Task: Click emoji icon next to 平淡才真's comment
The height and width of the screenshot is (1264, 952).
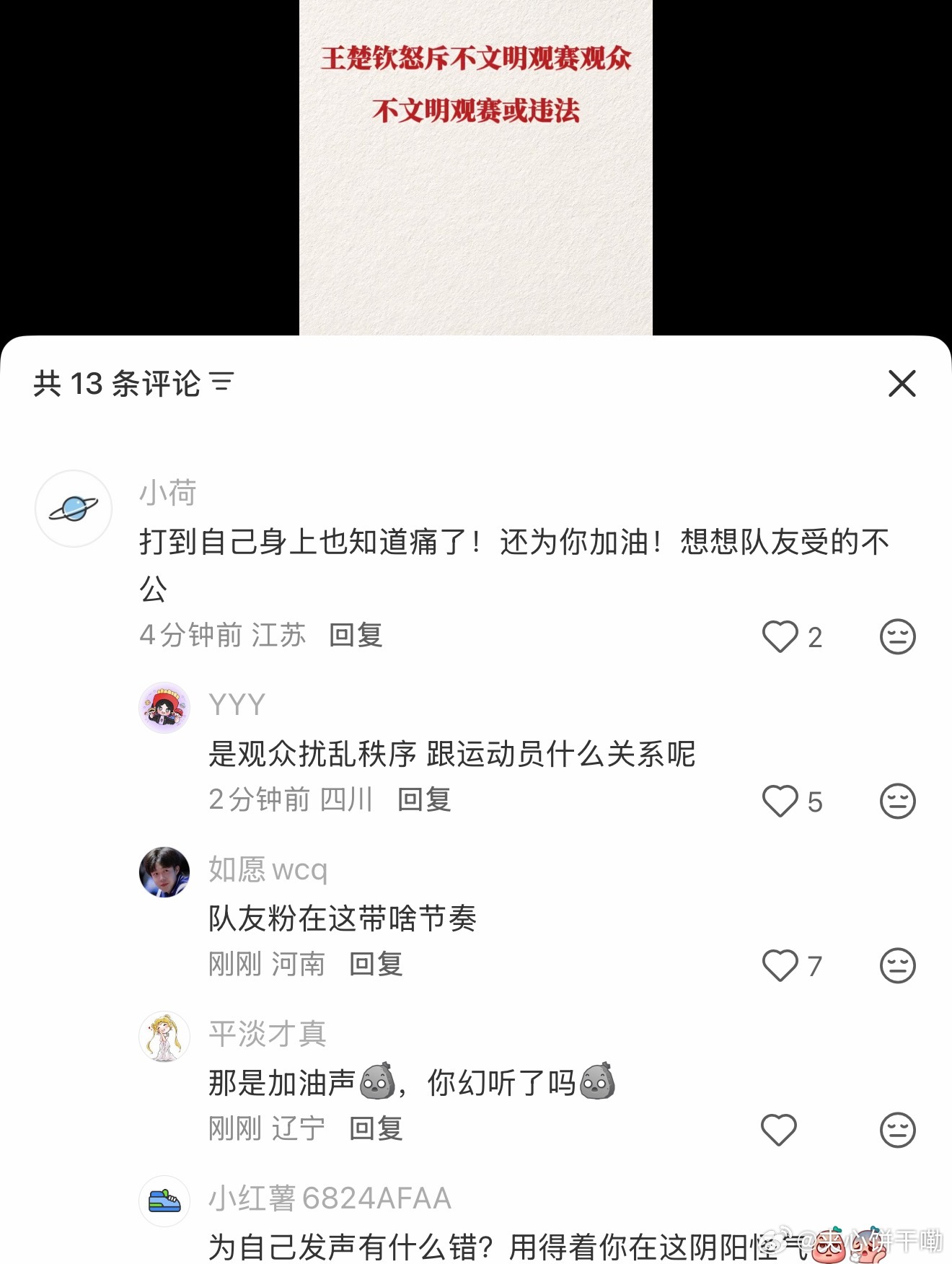Action: click(897, 1130)
